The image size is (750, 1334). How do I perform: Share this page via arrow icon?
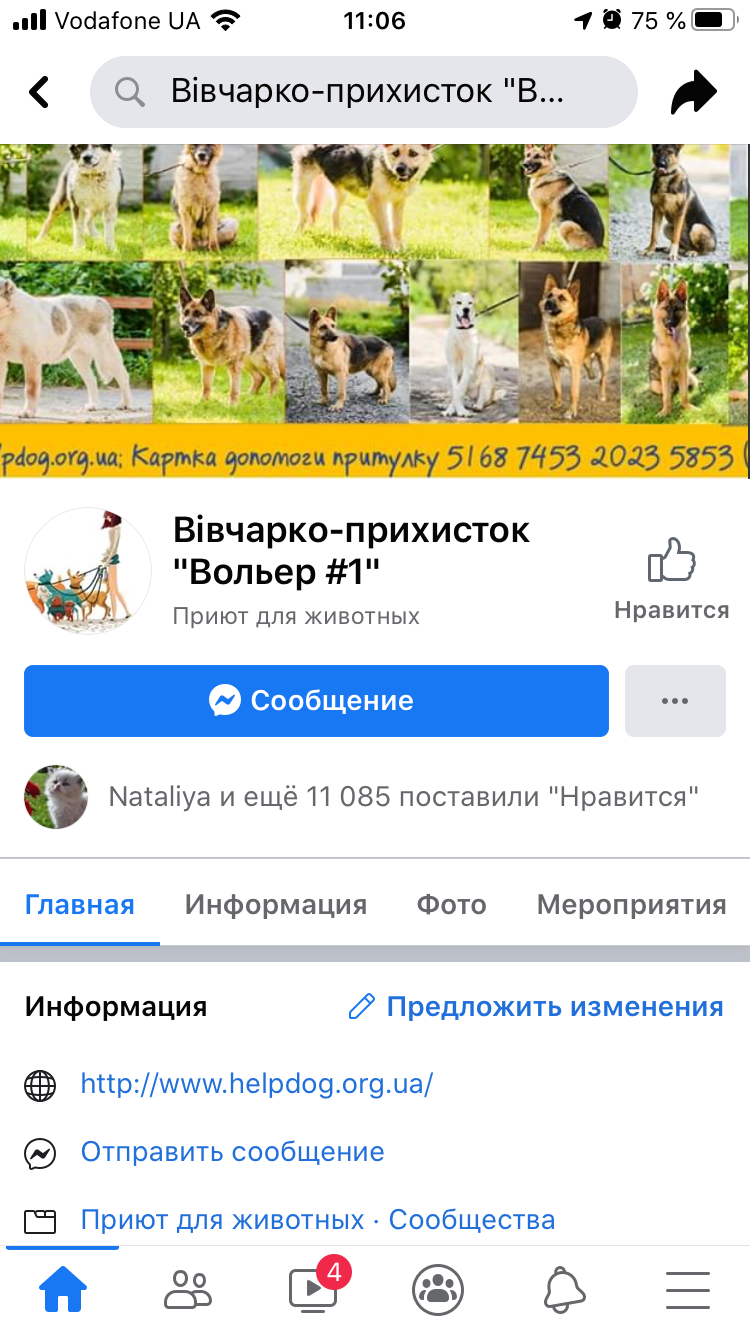click(693, 93)
